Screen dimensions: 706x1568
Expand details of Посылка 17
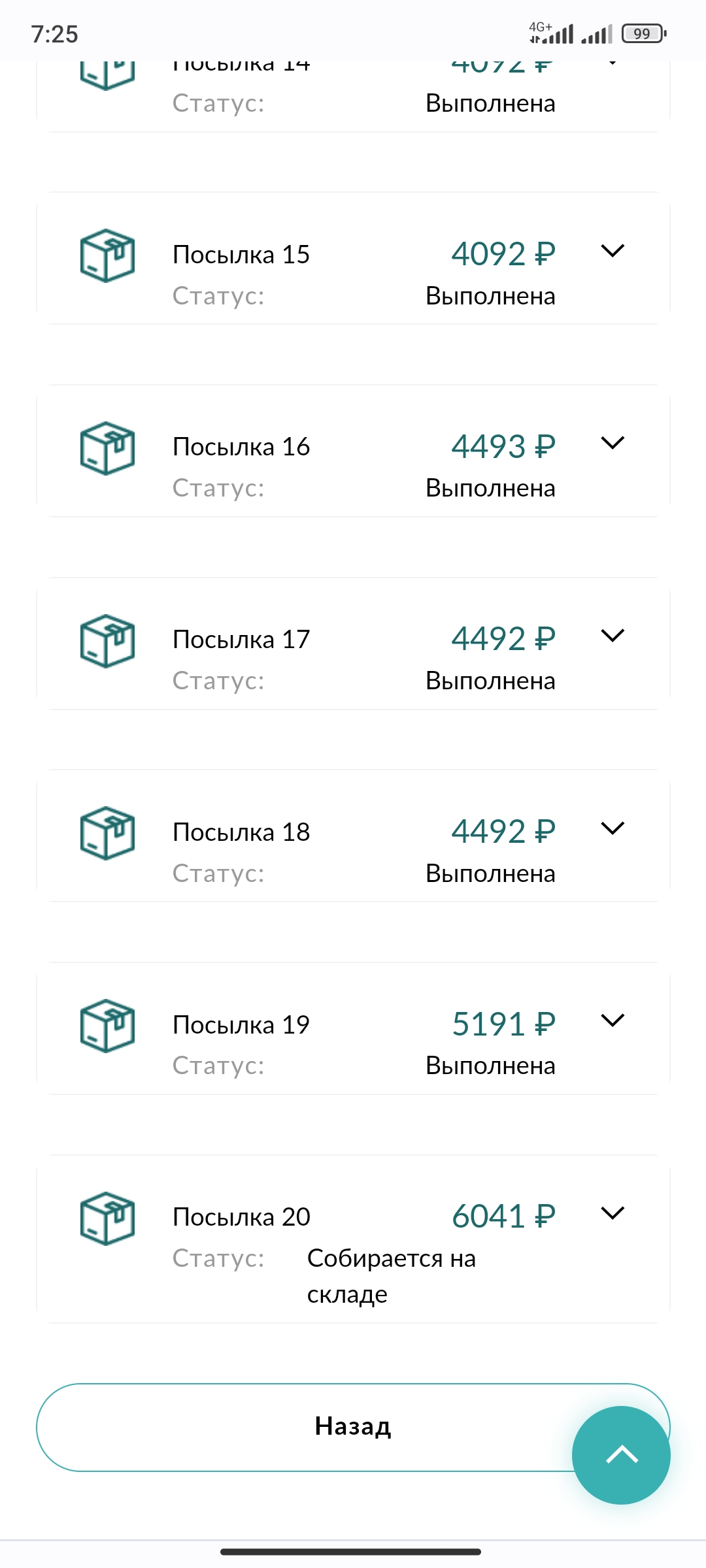tap(613, 635)
